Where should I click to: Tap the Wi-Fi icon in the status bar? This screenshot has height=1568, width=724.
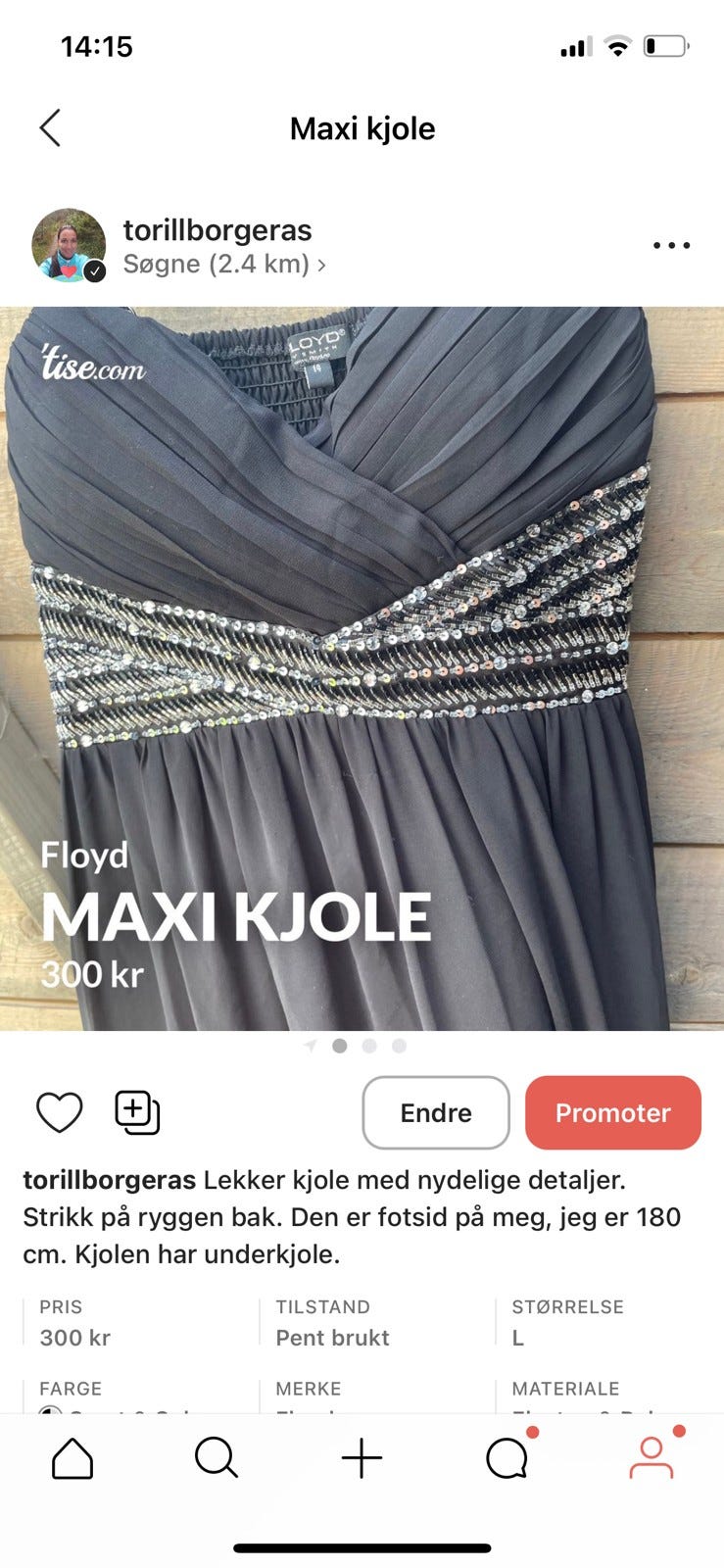(616, 45)
